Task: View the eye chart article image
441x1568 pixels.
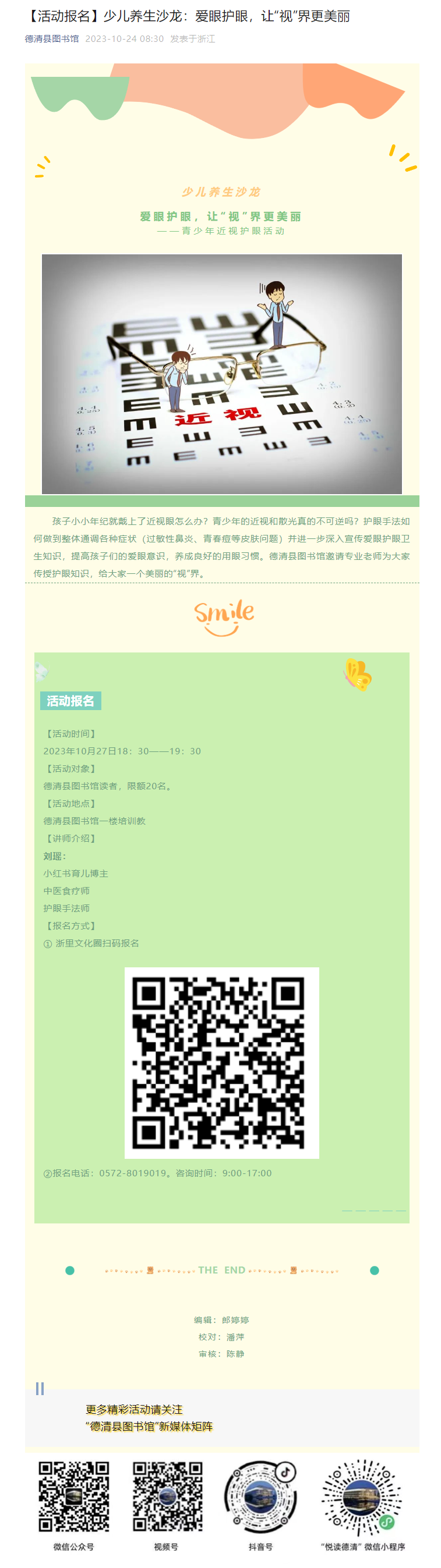Action: point(221,373)
